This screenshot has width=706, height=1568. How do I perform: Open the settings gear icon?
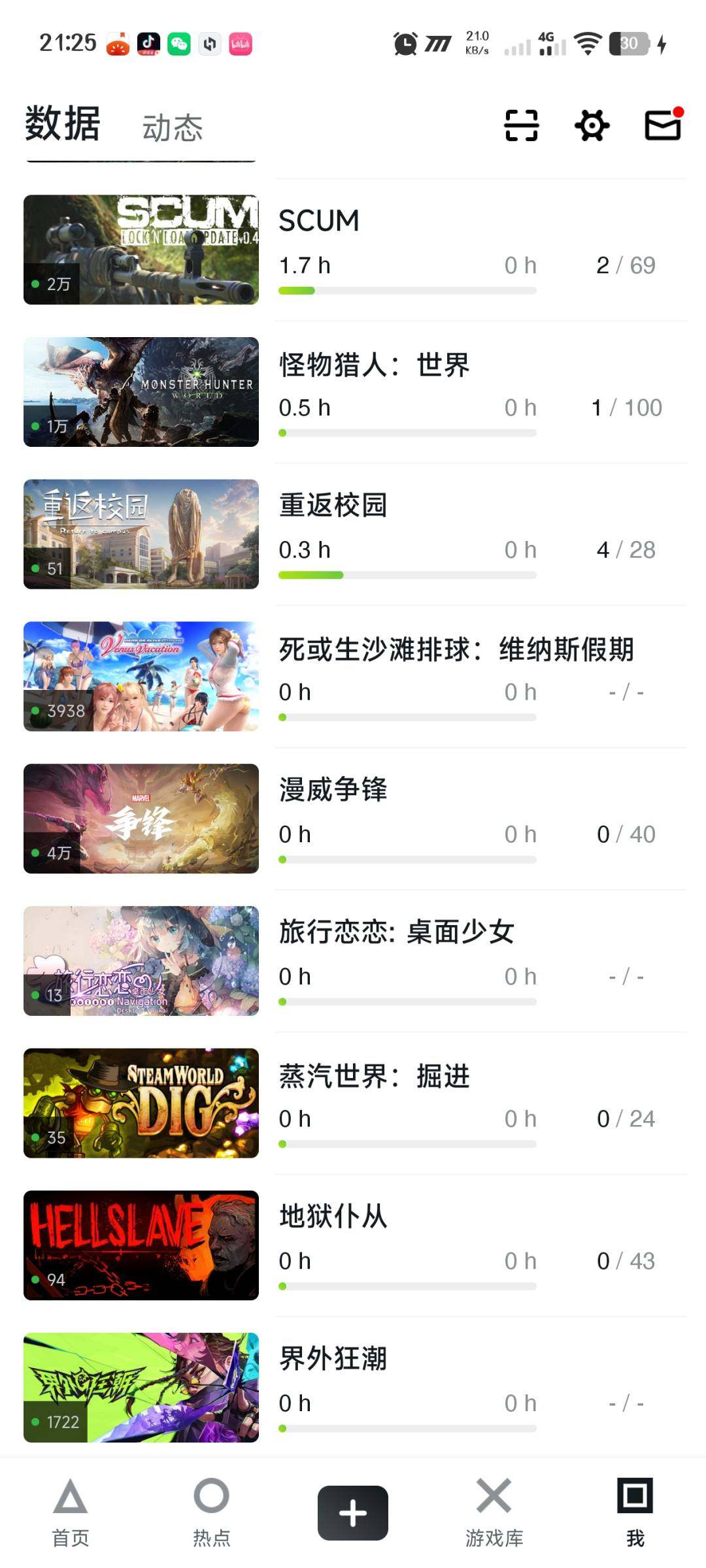click(x=592, y=125)
